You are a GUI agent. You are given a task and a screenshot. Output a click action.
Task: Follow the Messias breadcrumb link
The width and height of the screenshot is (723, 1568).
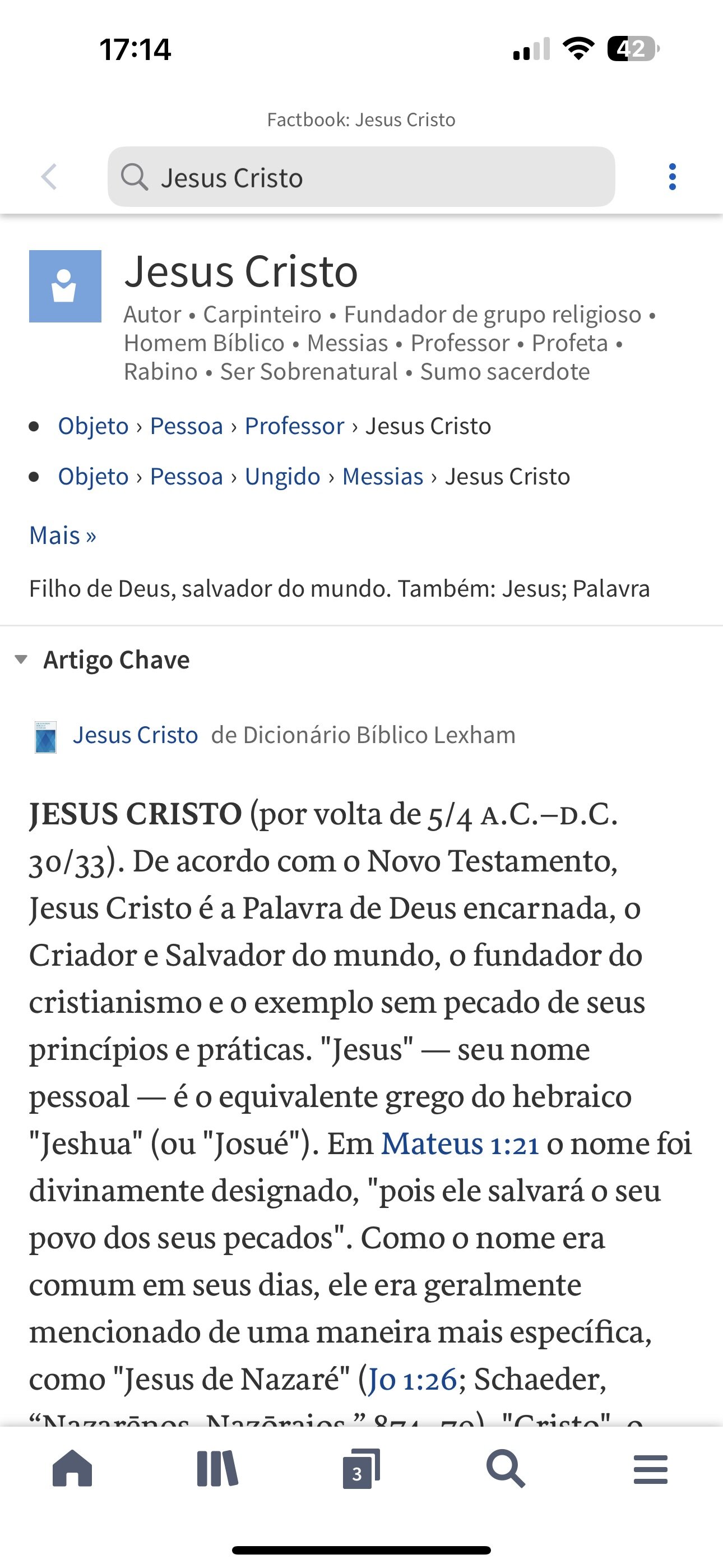(382, 477)
